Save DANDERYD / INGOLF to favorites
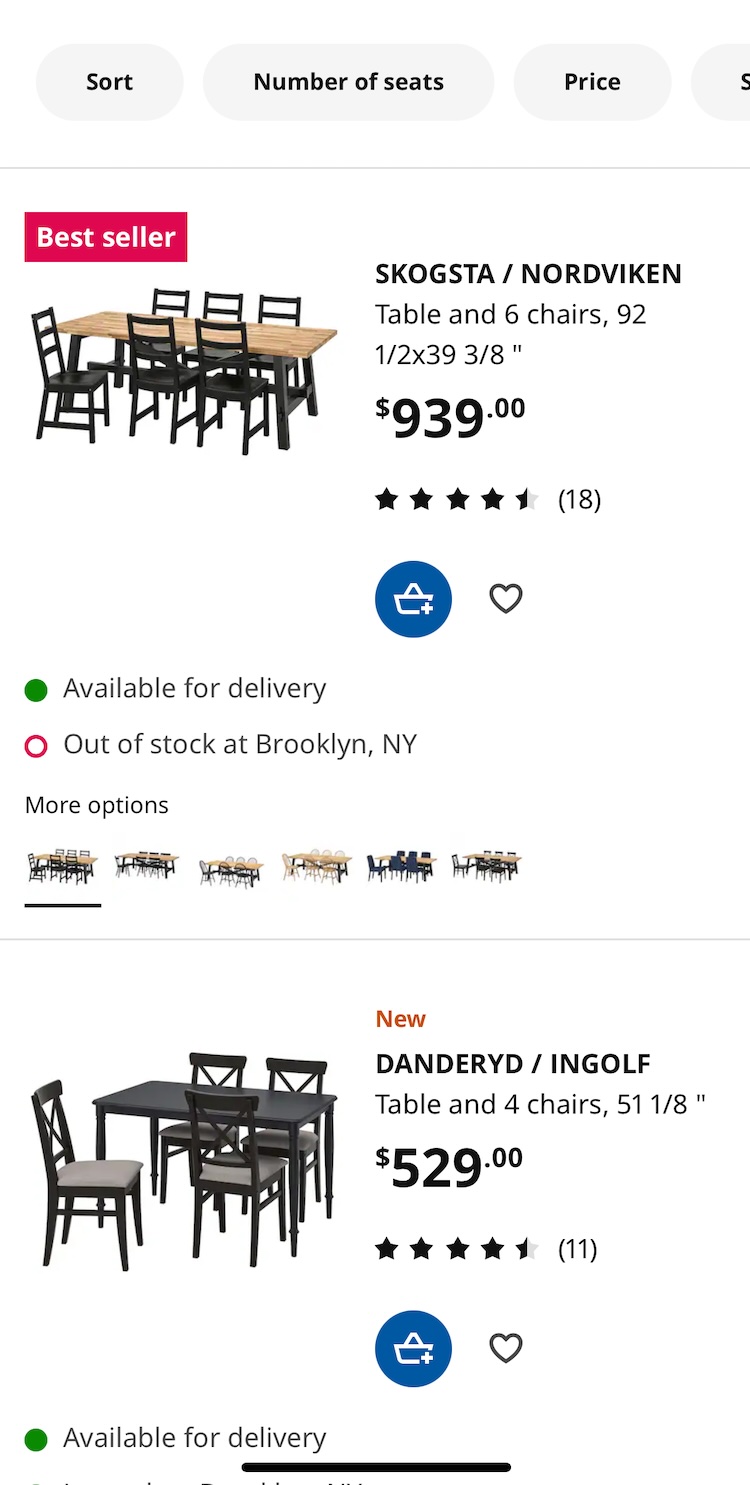 [x=506, y=1349]
